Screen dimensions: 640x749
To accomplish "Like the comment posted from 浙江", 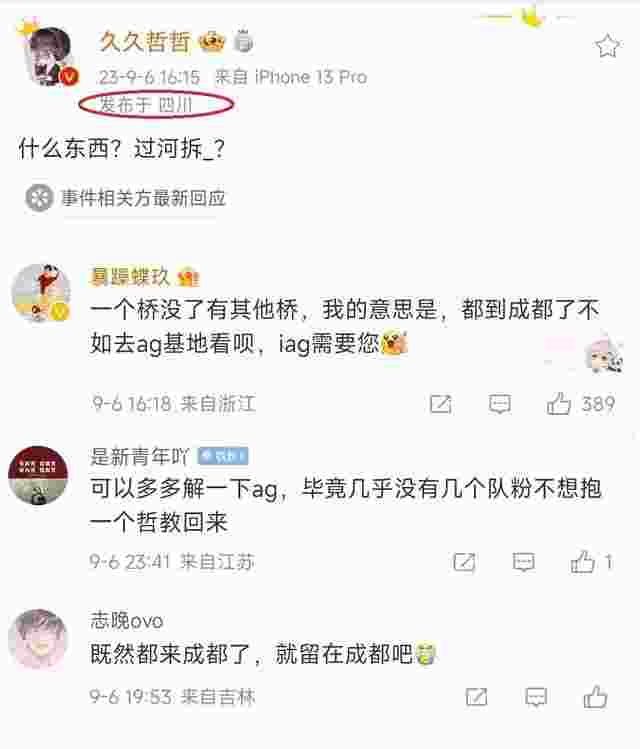I will pyautogui.click(x=559, y=404).
